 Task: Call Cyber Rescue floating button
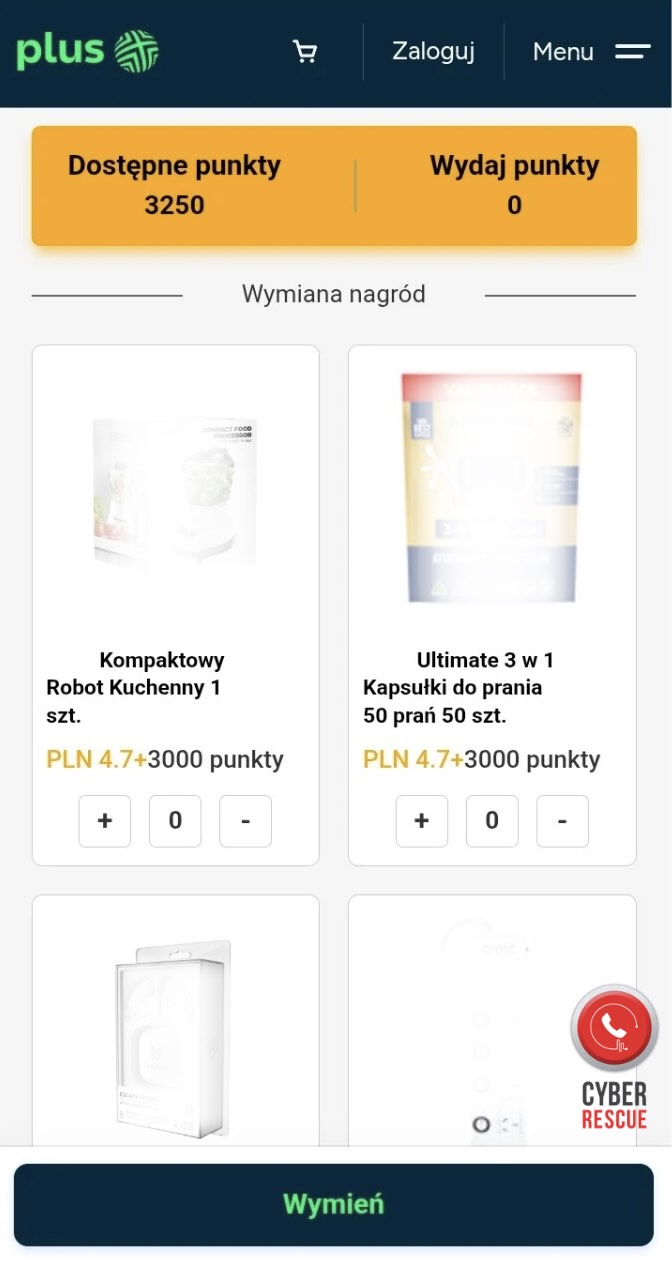coord(614,1030)
